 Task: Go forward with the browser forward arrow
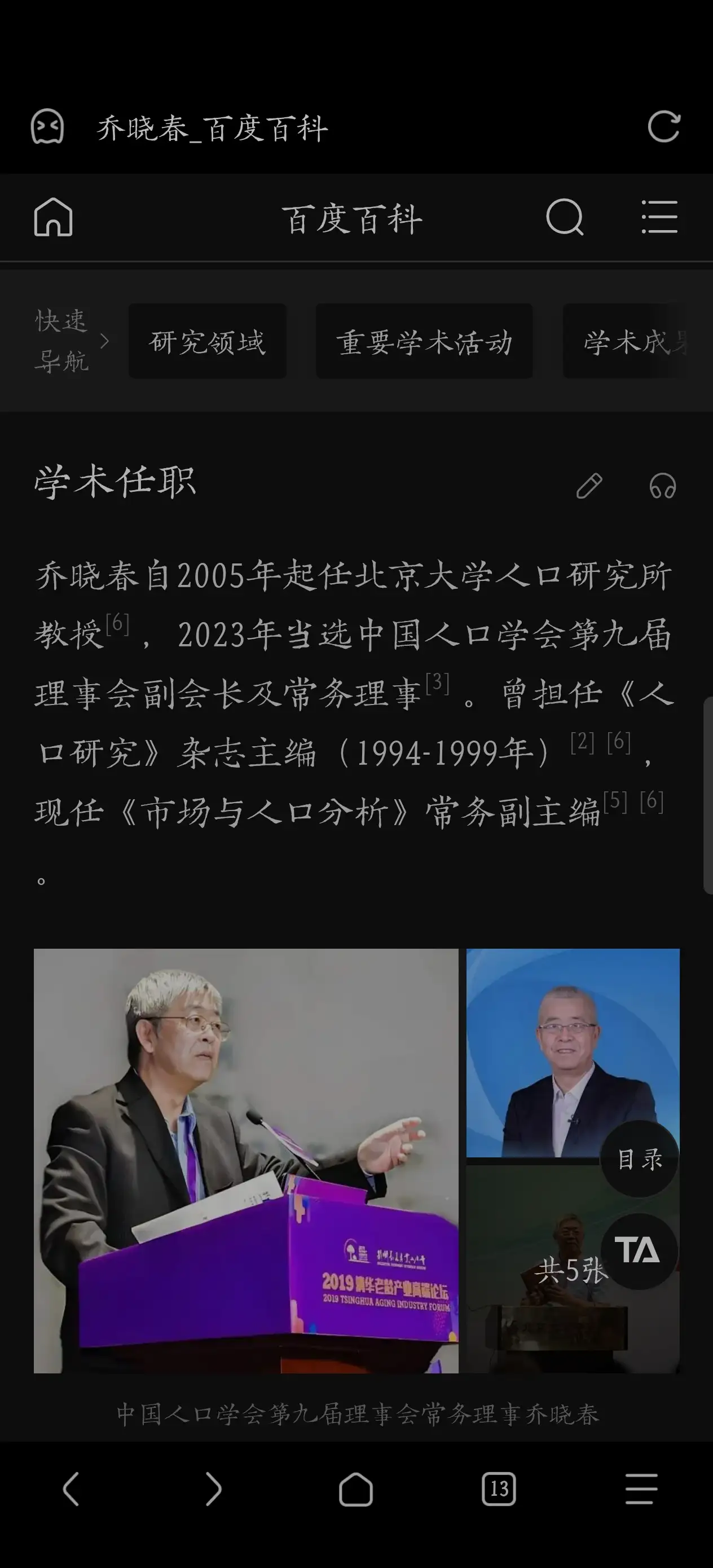(x=213, y=1489)
